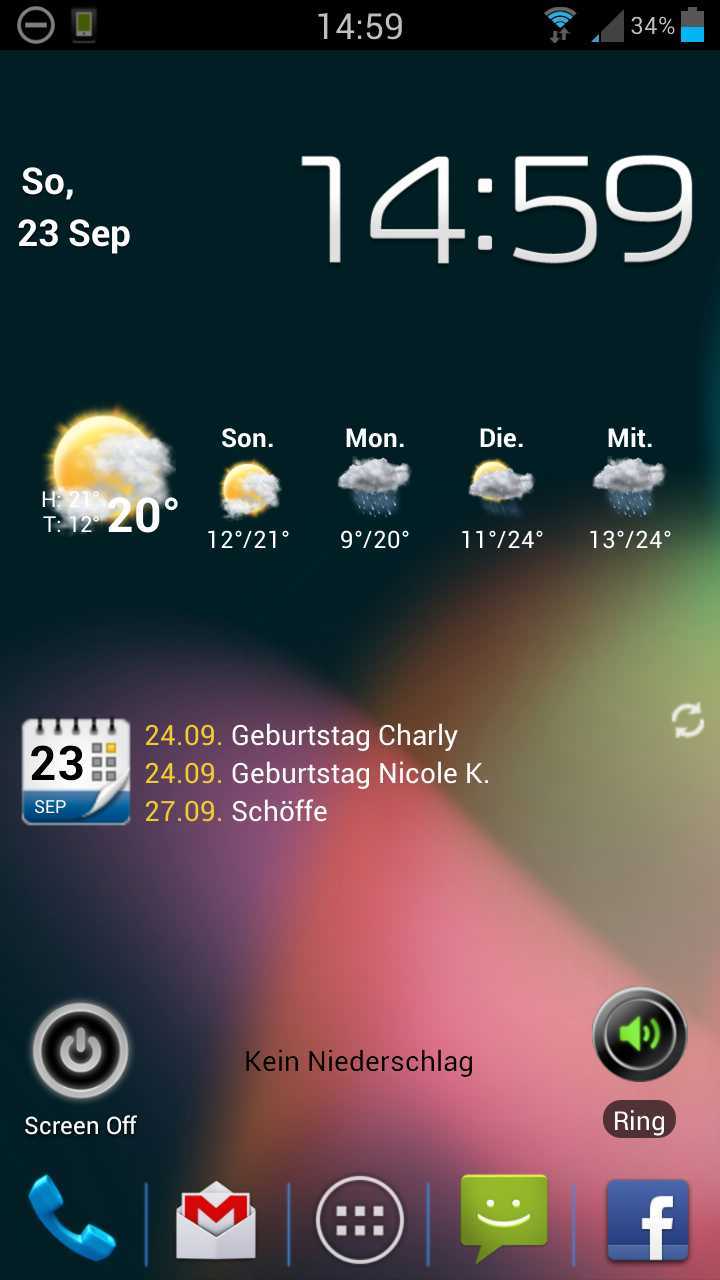Open the calendar icon showing 23 Sep

tap(76, 771)
